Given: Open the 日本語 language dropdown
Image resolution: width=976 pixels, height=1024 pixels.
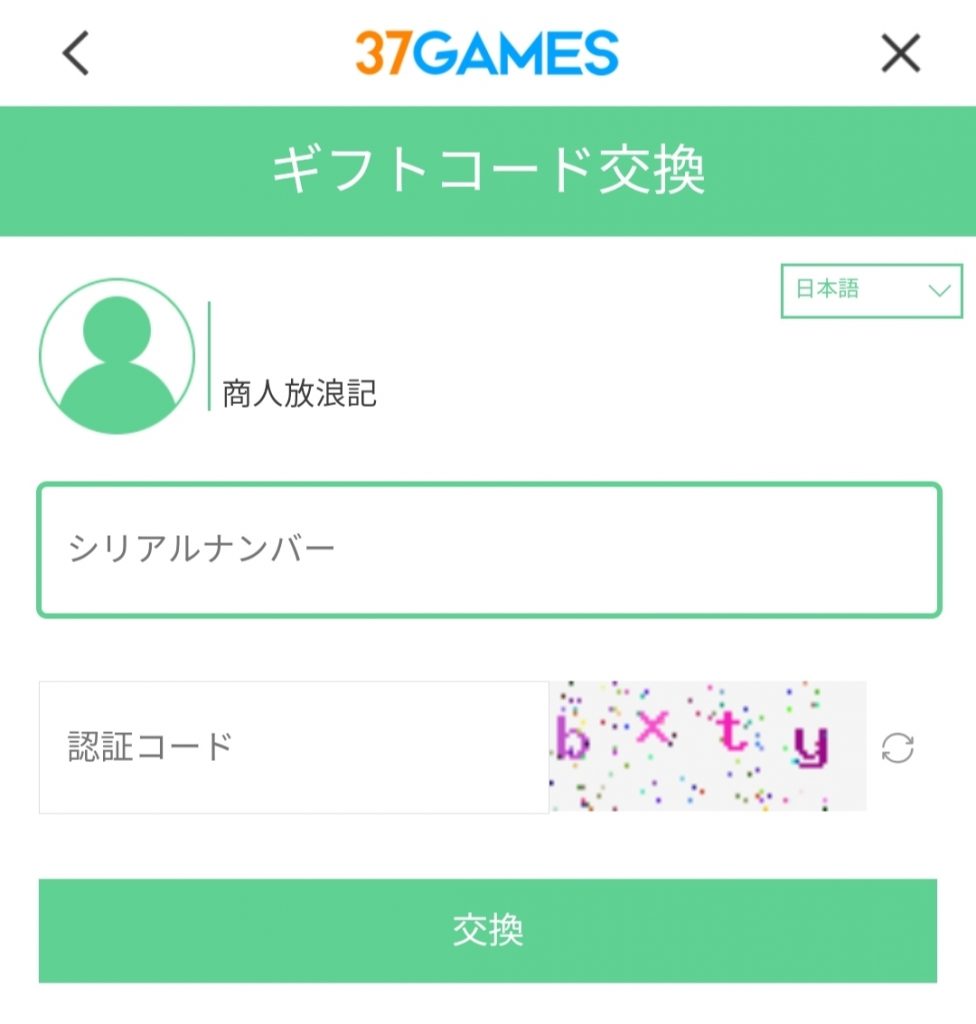Looking at the screenshot, I should click(x=870, y=291).
